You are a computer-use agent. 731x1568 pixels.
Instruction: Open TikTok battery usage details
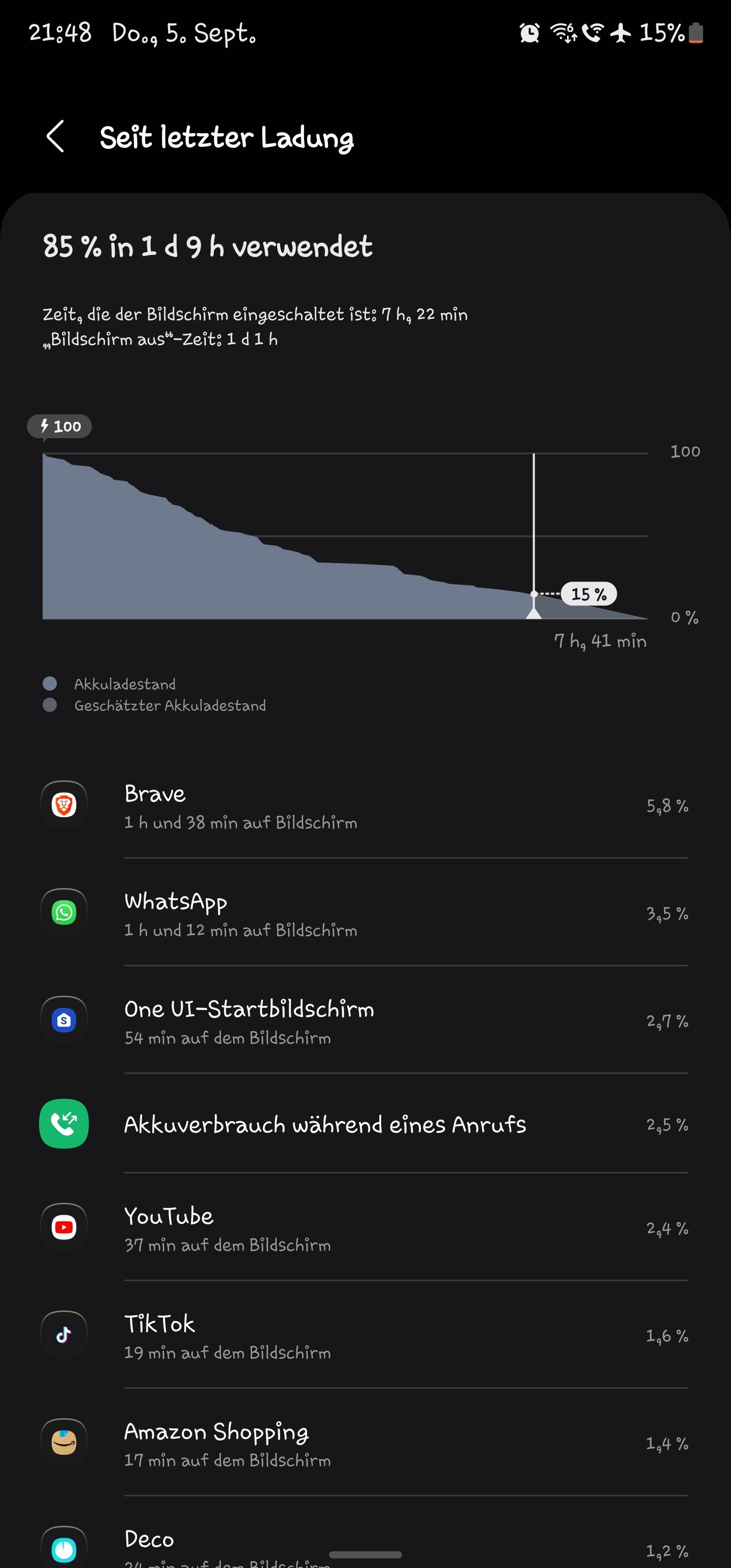click(365, 1335)
